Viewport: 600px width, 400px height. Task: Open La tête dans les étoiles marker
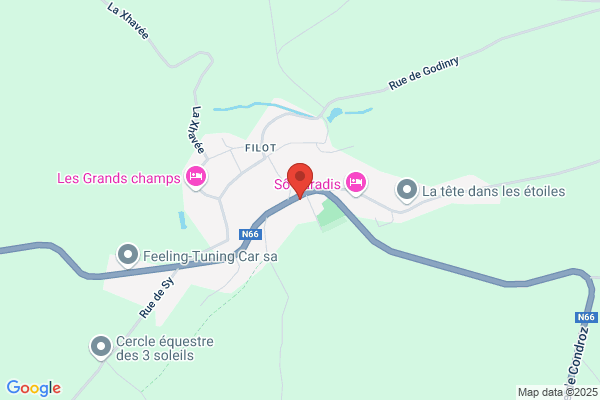coord(407,190)
